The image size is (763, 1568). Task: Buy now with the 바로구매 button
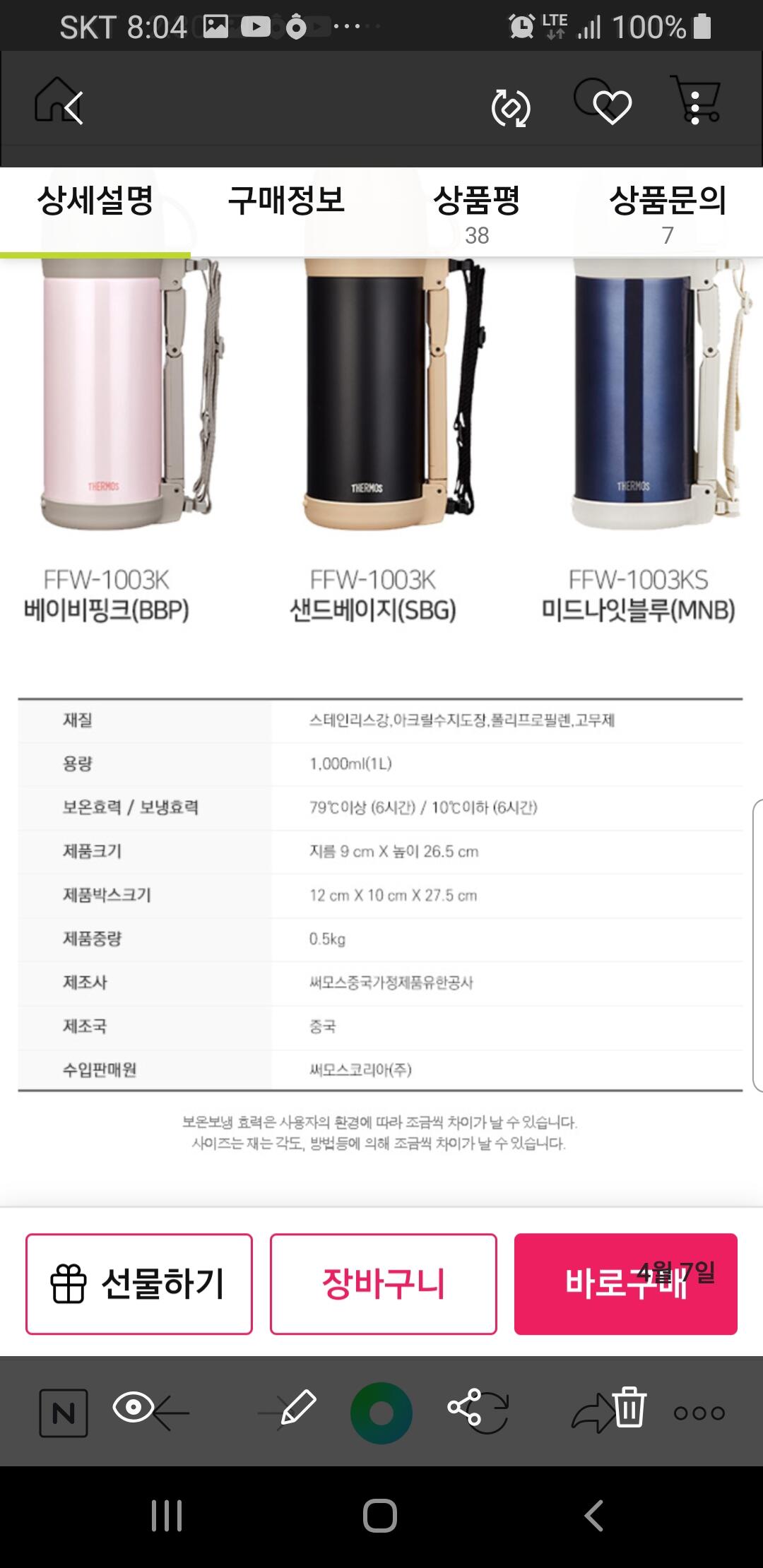point(626,1284)
